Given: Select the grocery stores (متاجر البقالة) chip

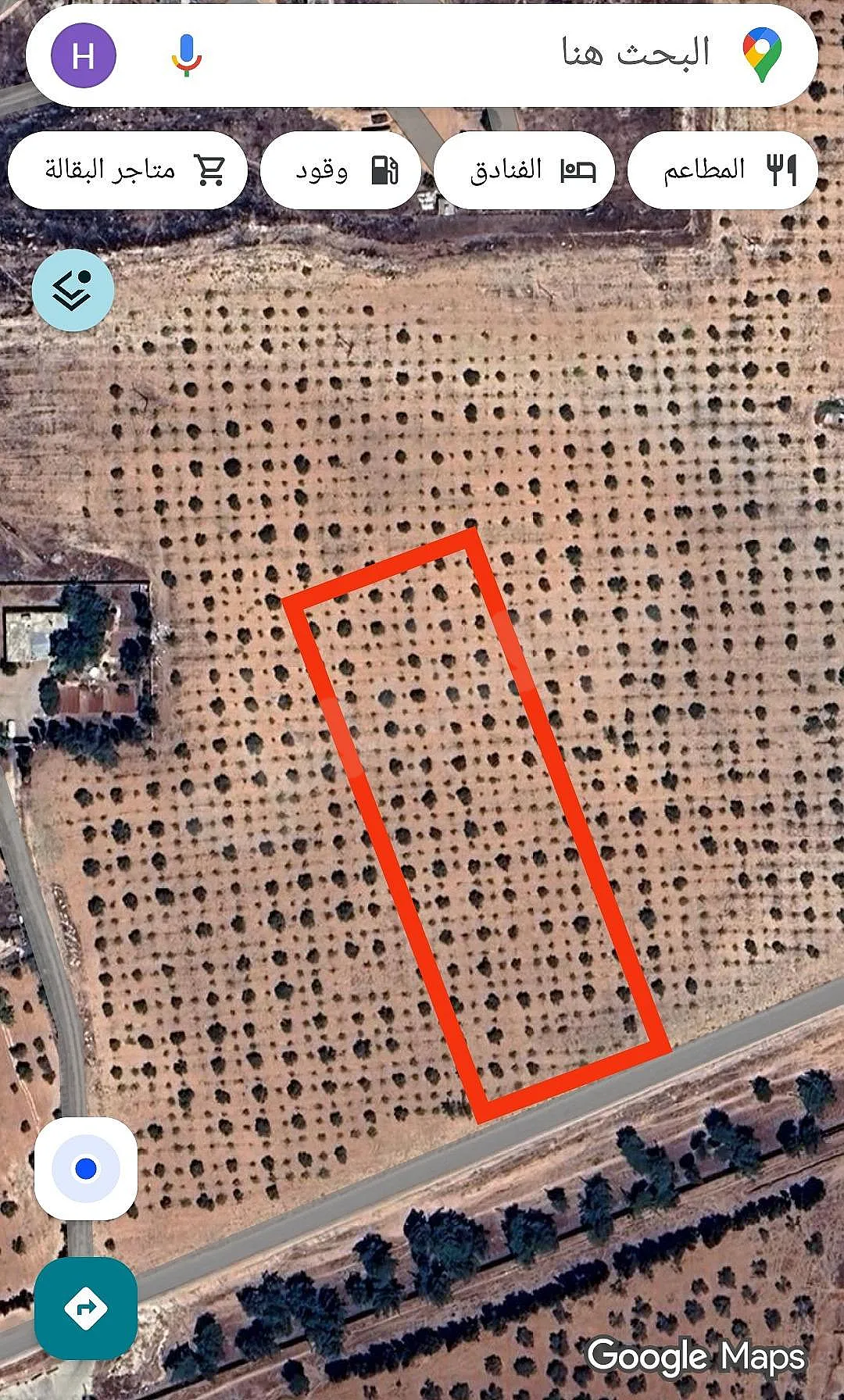Looking at the screenshot, I should point(128,170).
